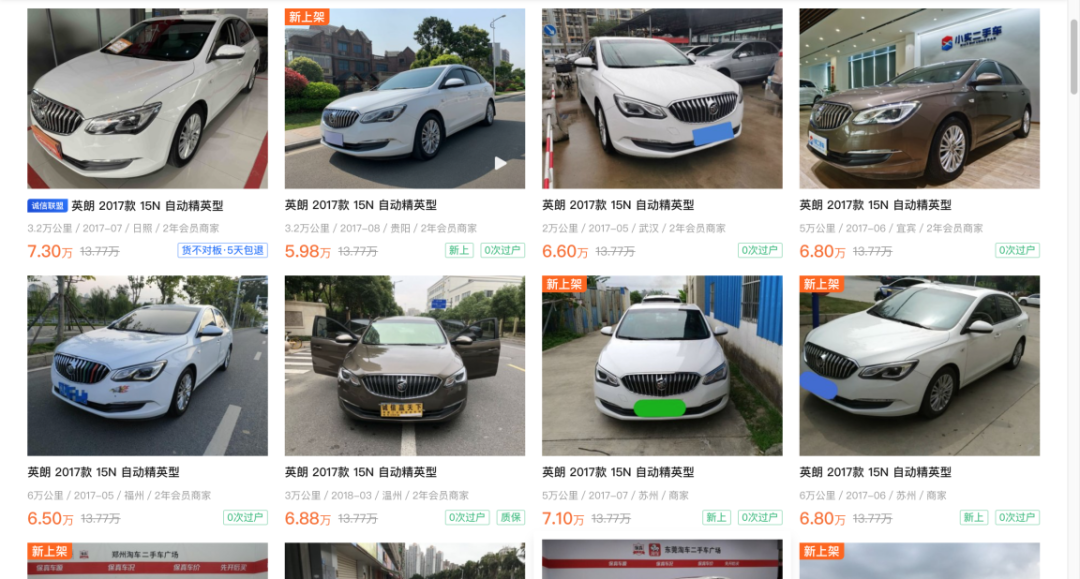Open the 6.50万 car listing in 福州
The height and width of the screenshot is (579, 1080).
point(147,366)
